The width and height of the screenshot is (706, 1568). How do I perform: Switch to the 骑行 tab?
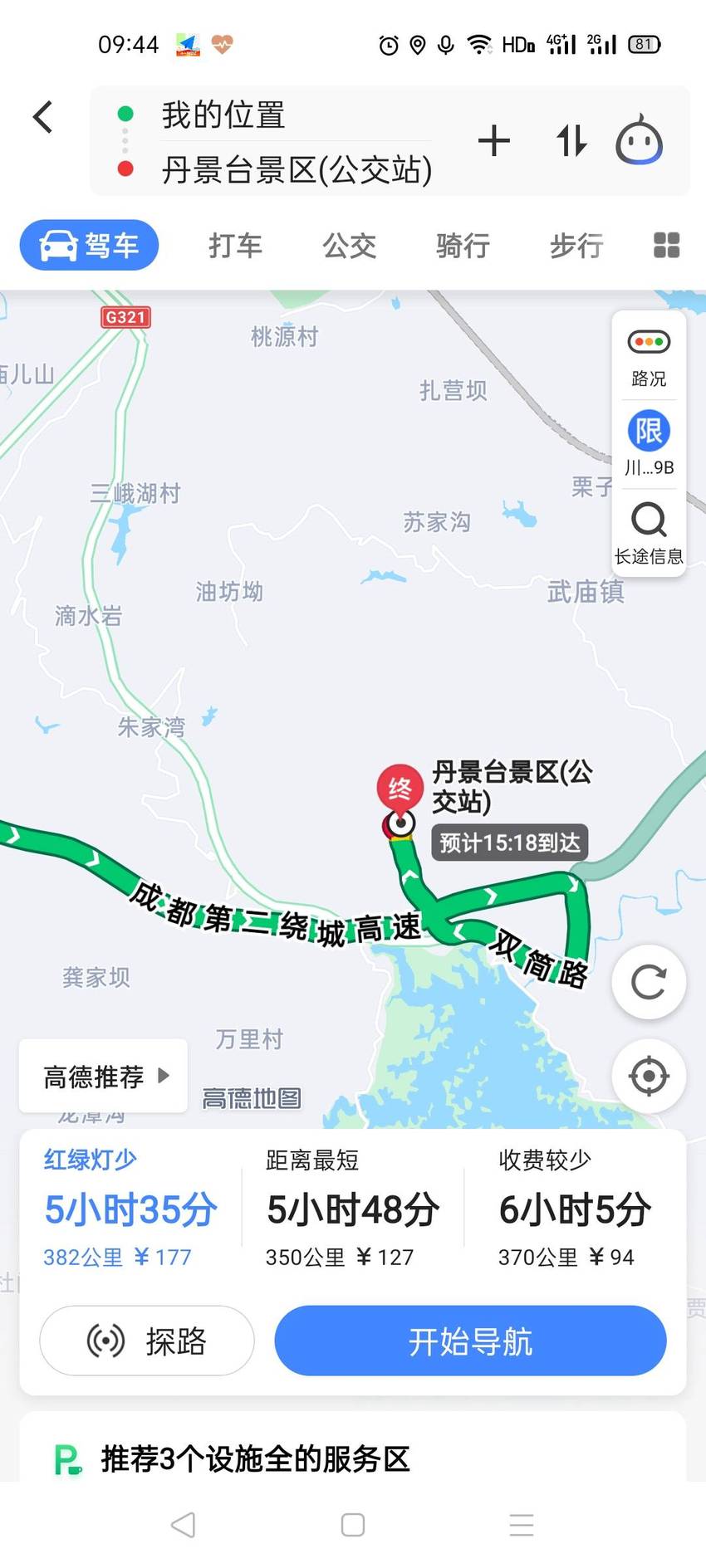point(463,245)
